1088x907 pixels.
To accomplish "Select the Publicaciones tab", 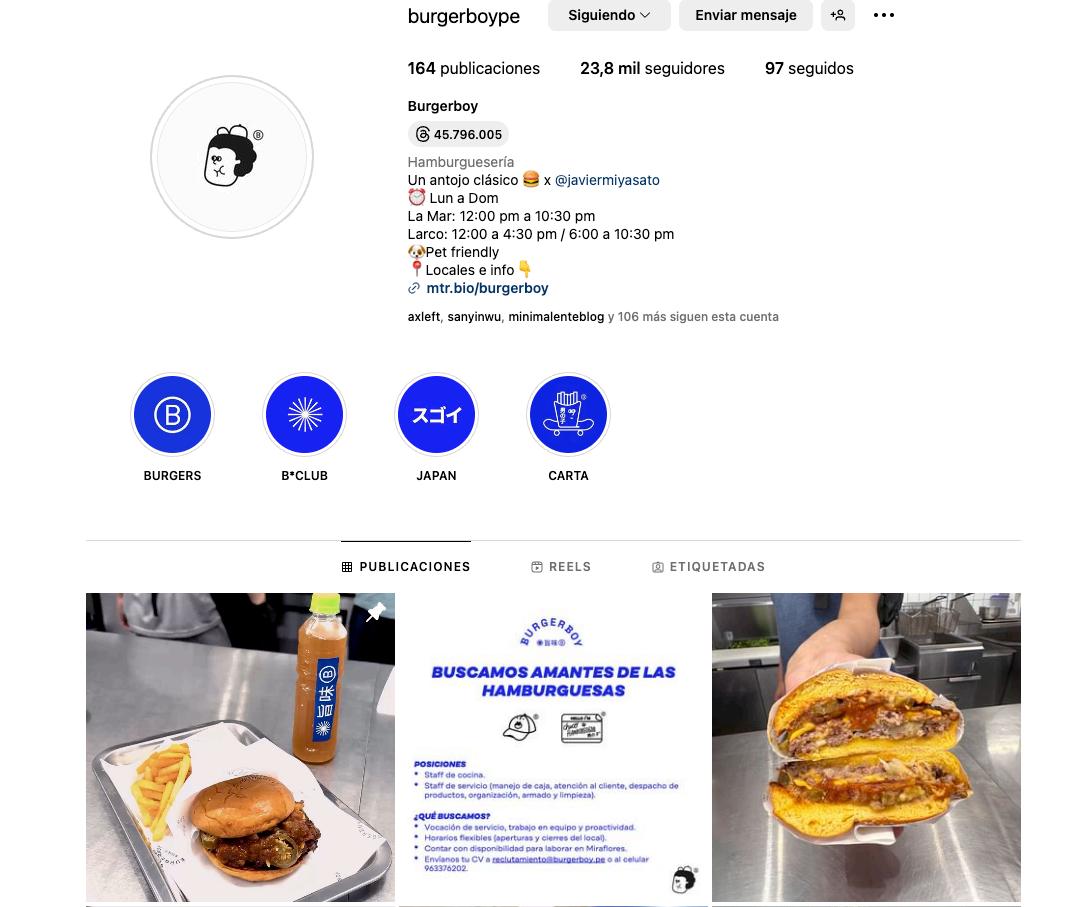I will 405,567.
